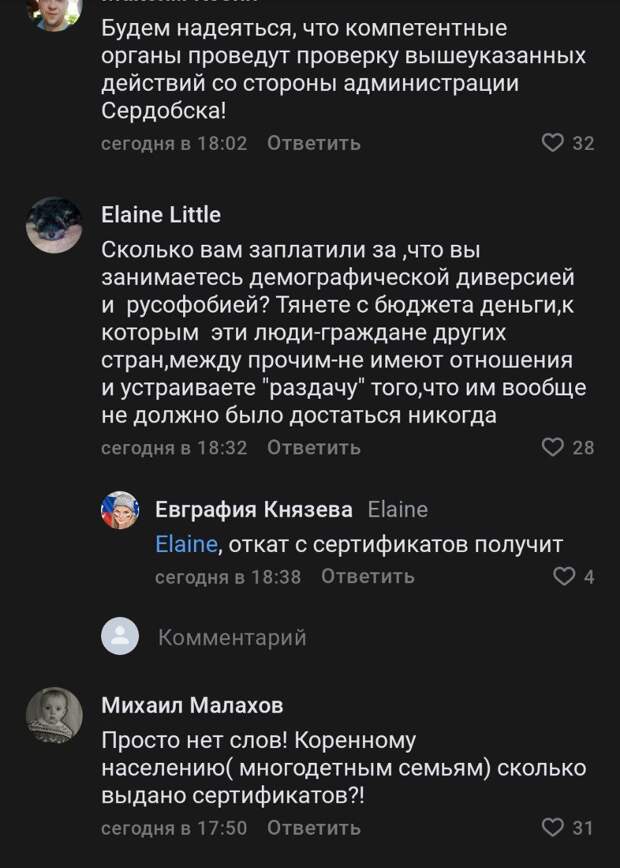
Task: Like the comment with 32 likes
Action: tap(553, 143)
